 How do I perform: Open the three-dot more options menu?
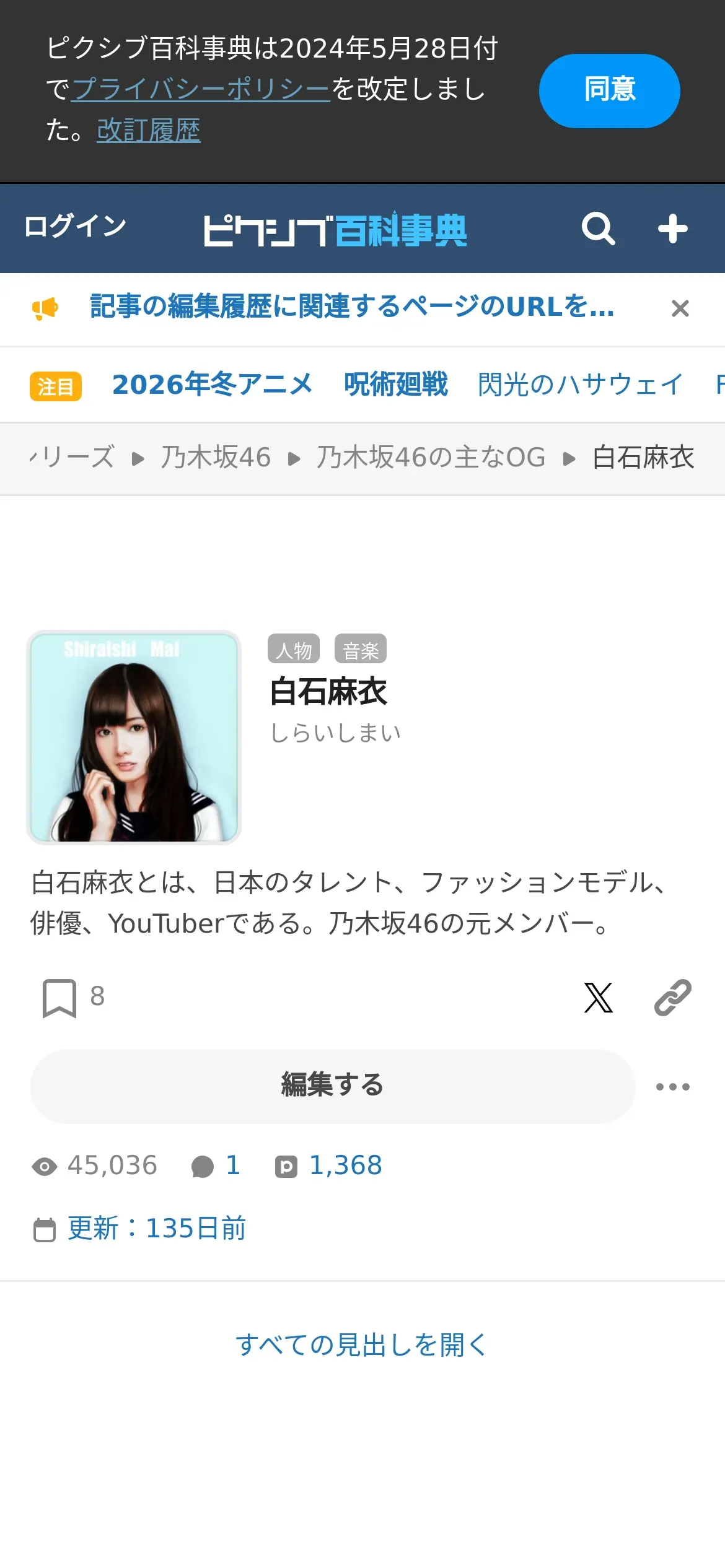[x=672, y=1087]
